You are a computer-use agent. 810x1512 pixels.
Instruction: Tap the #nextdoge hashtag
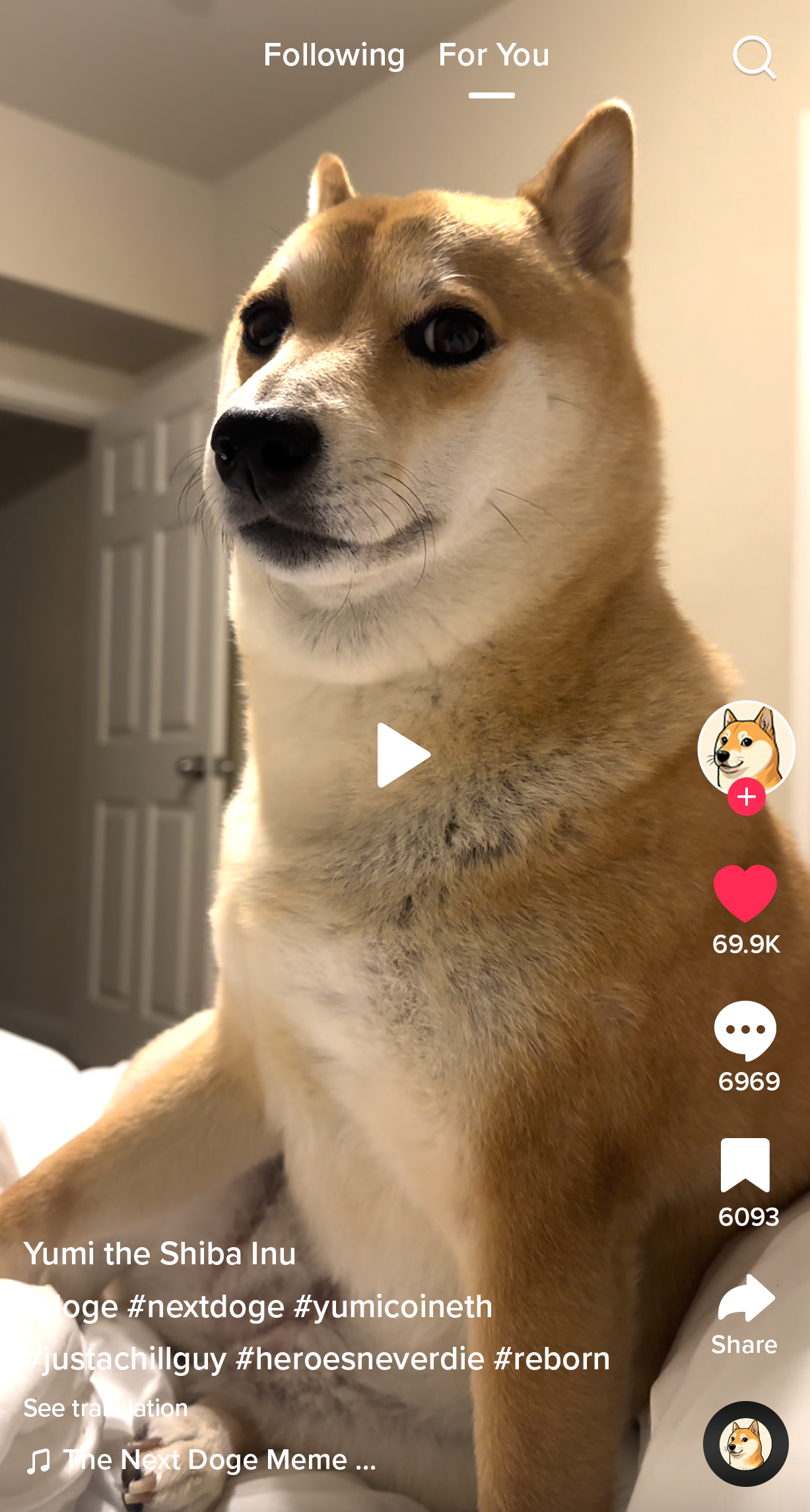[x=206, y=1307]
